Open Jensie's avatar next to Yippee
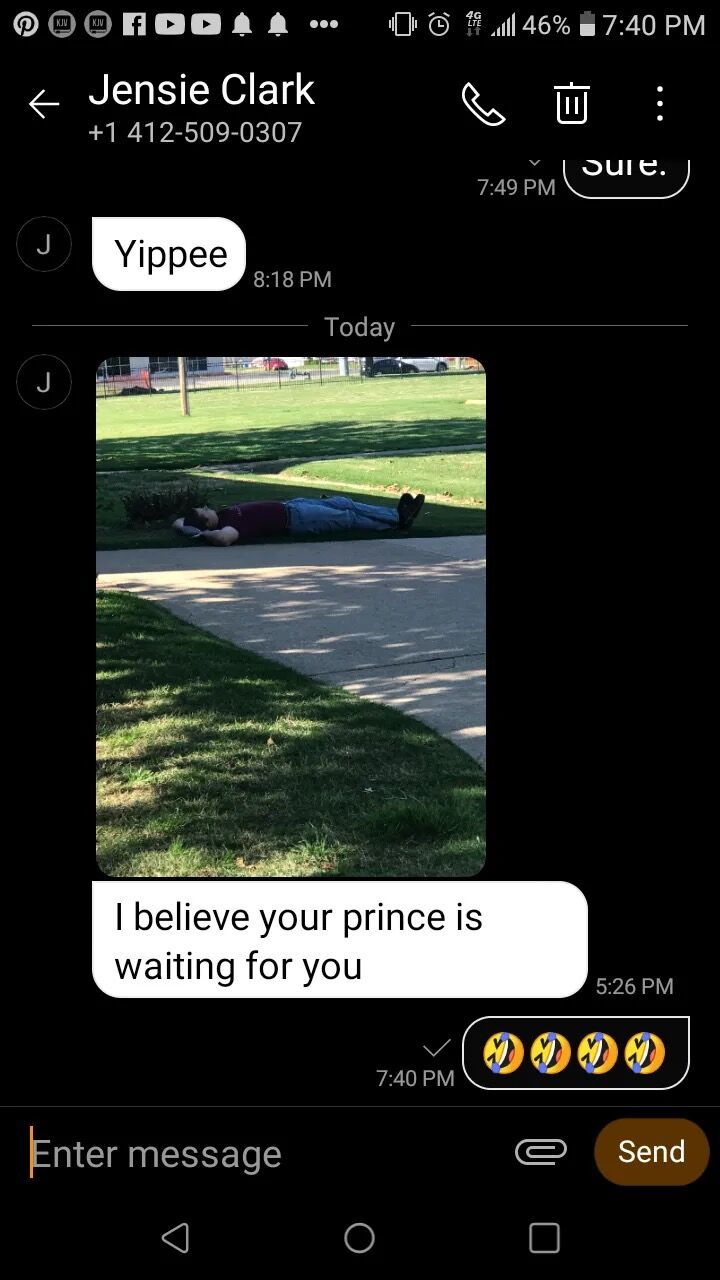The width and height of the screenshot is (720, 1280). tap(44, 244)
